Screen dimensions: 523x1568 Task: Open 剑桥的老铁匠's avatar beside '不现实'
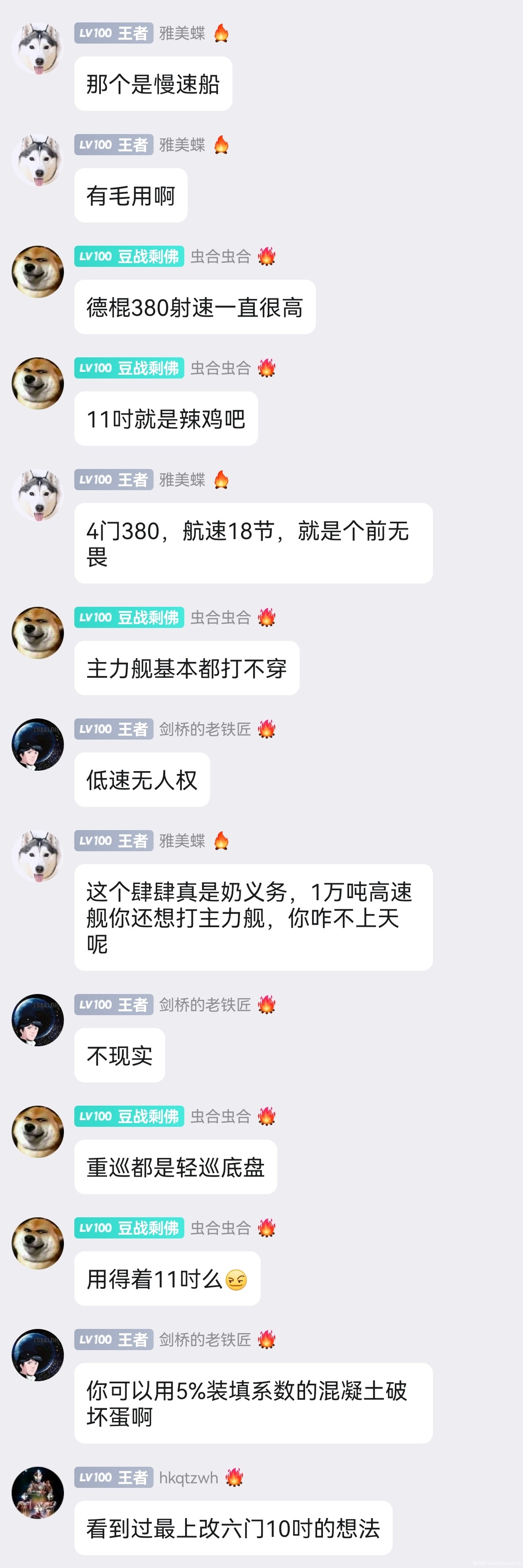click(x=38, y=1020)
